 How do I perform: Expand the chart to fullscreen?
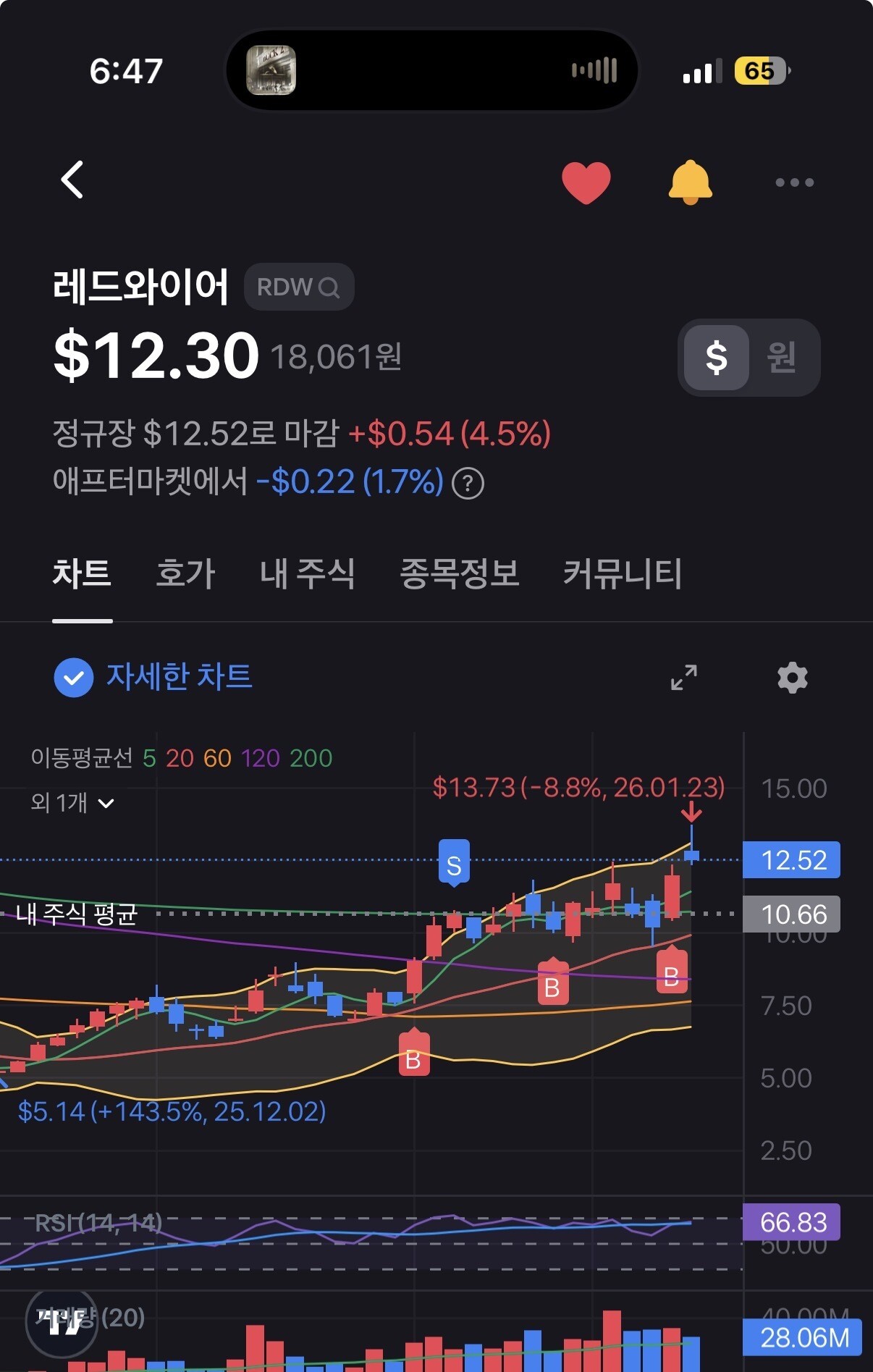[683, 678]
